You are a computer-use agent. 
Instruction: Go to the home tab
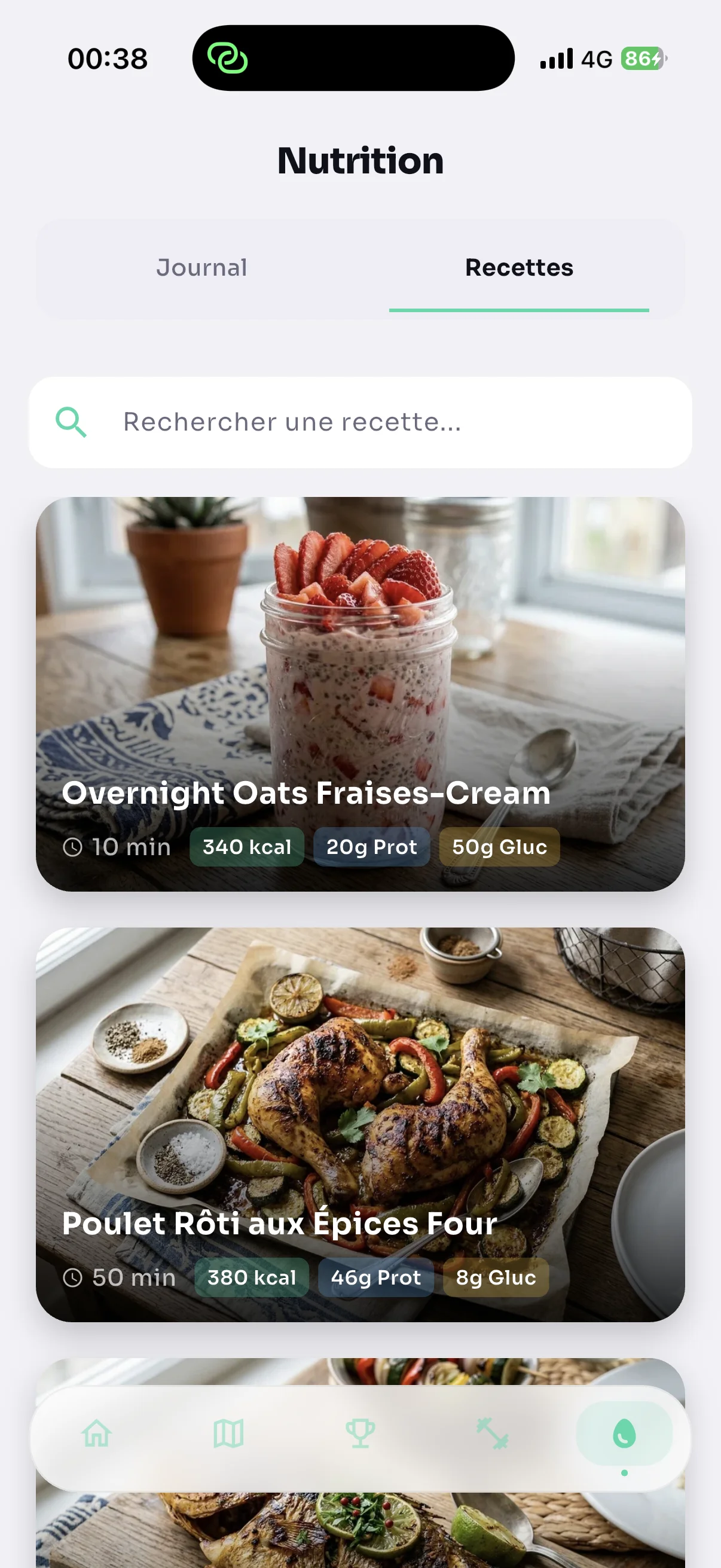[x=97, y=1433]
